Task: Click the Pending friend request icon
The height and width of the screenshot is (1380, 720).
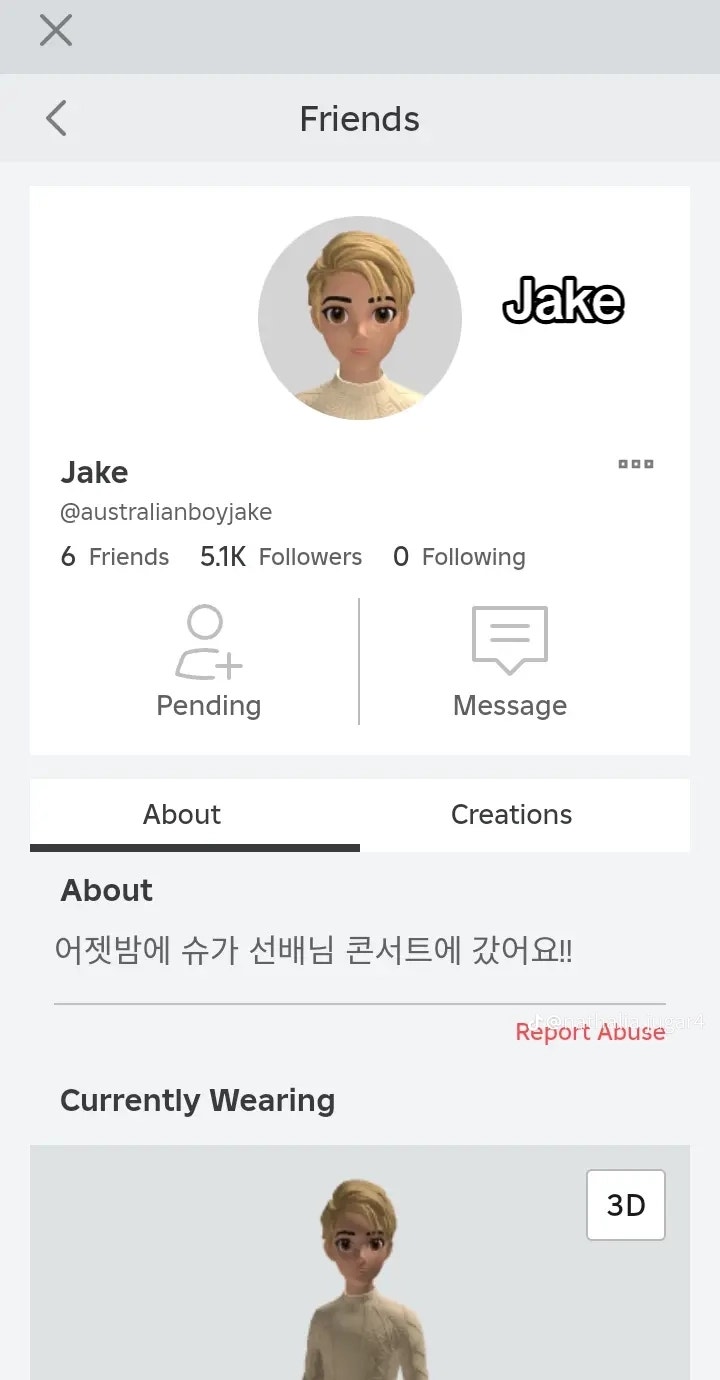Action: [x=207, y=660]
